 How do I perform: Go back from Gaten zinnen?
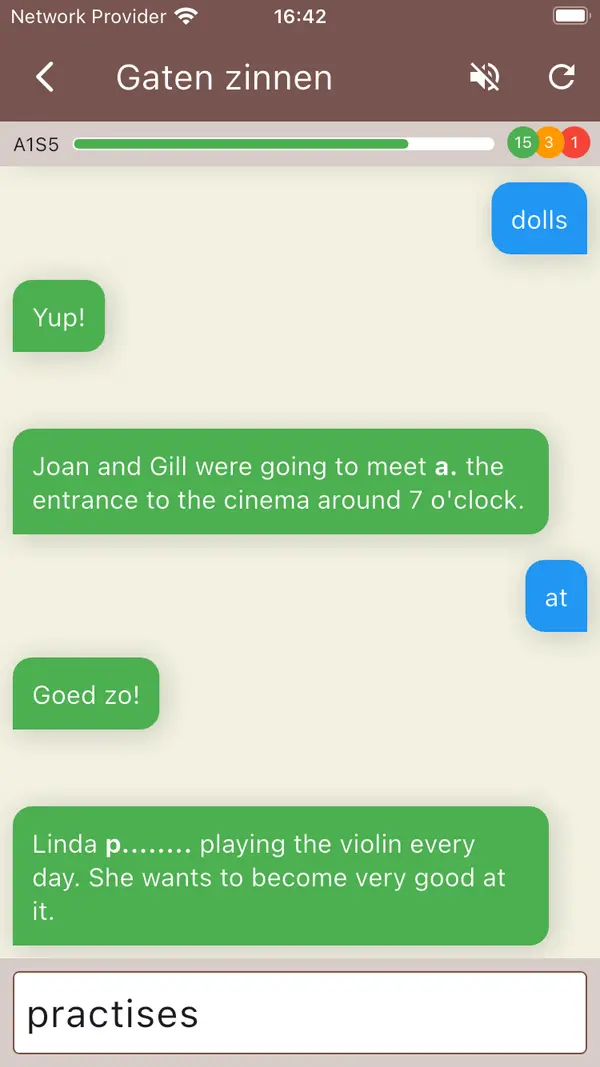(45, 77)
